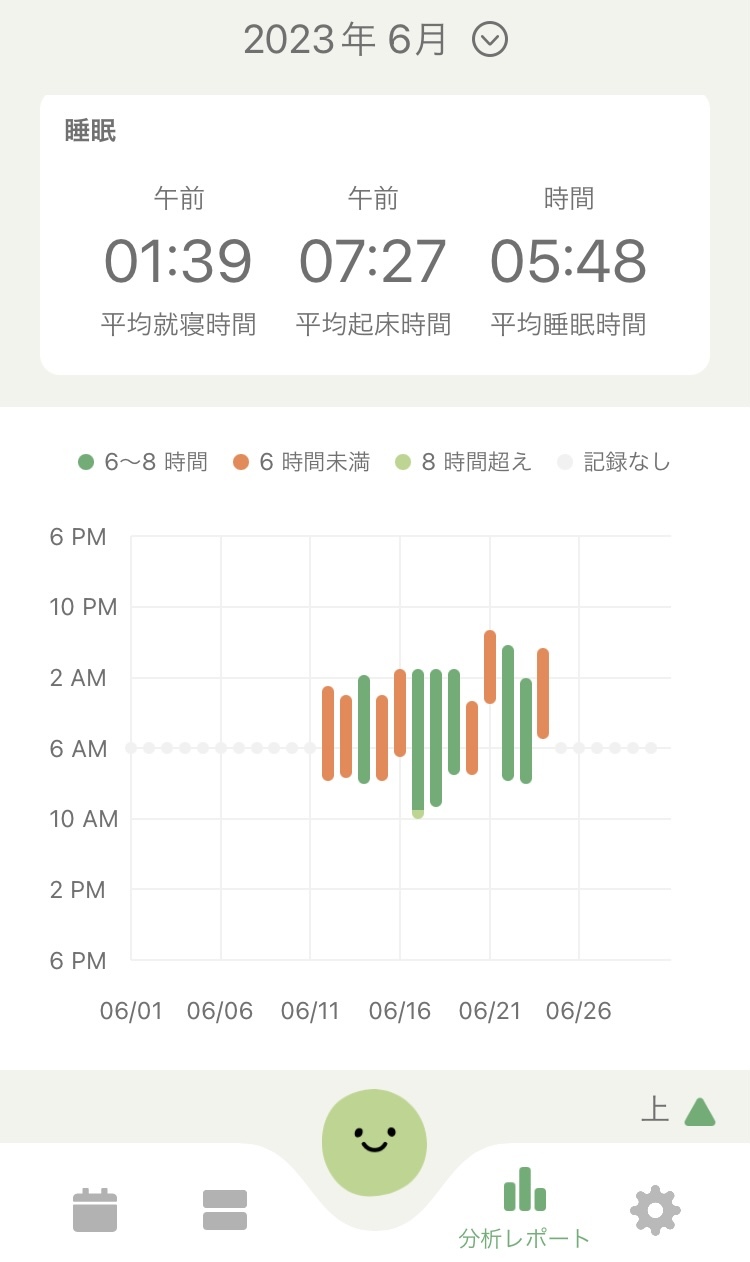Tap the green smiley face button
Screen dimensions: 750x1262
(x=374, y=1142)
